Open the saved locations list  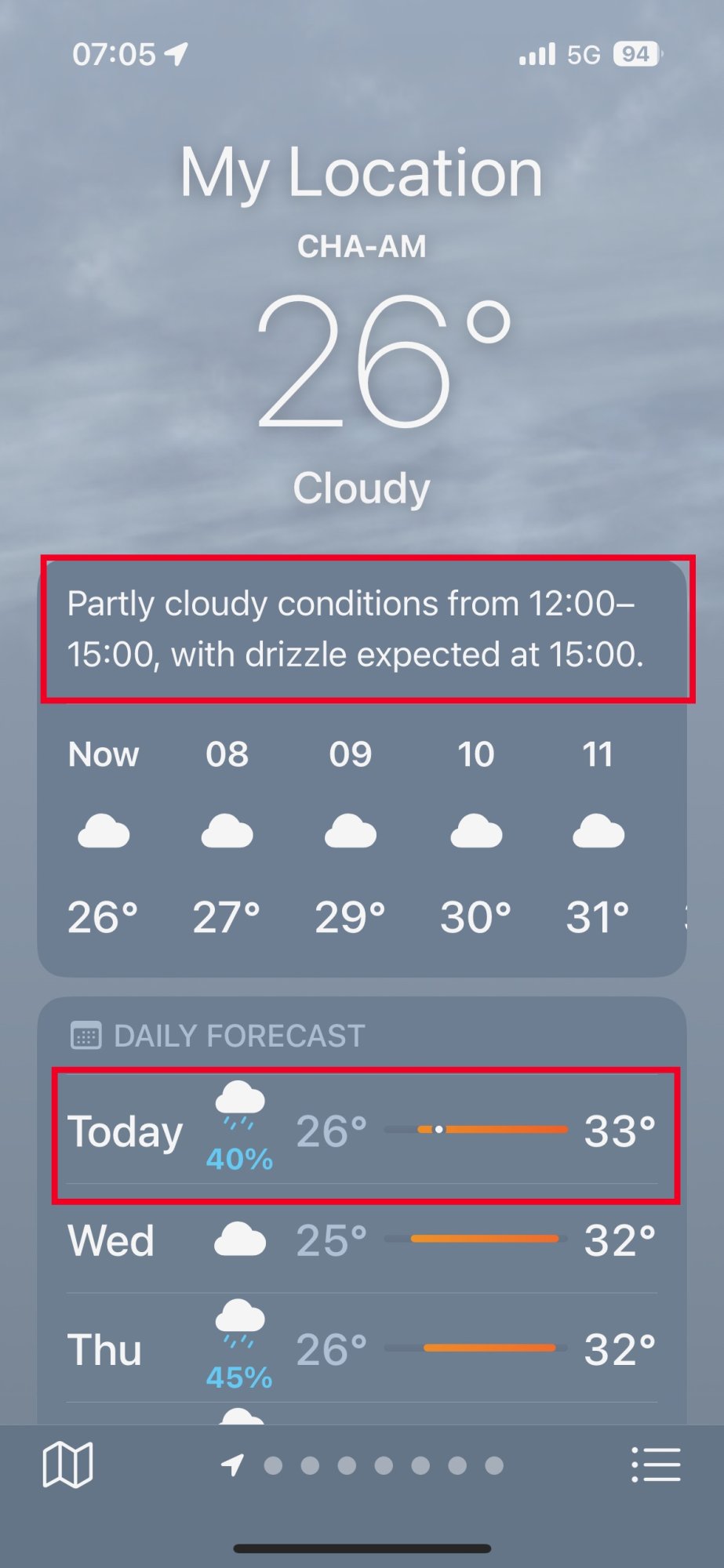tap(656, 1465)
